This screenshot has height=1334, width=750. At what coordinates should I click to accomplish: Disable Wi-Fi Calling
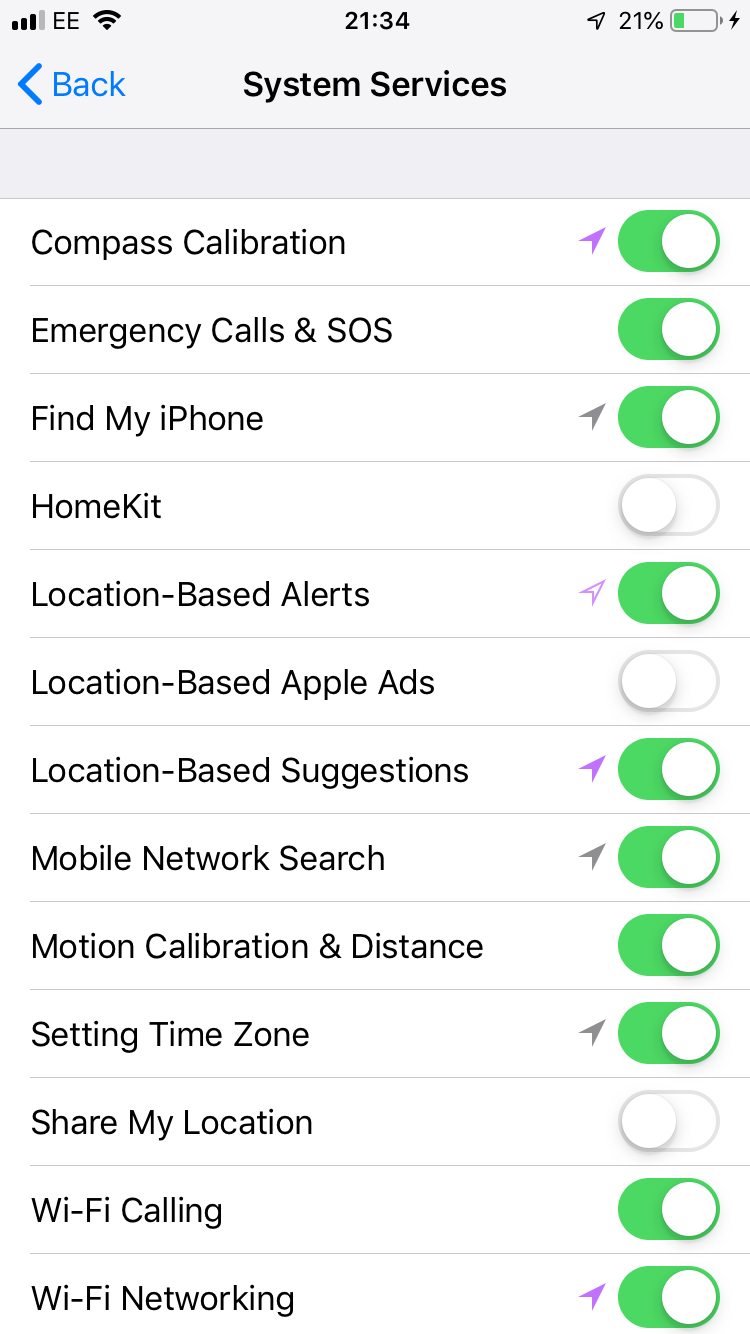[668, 1209]
